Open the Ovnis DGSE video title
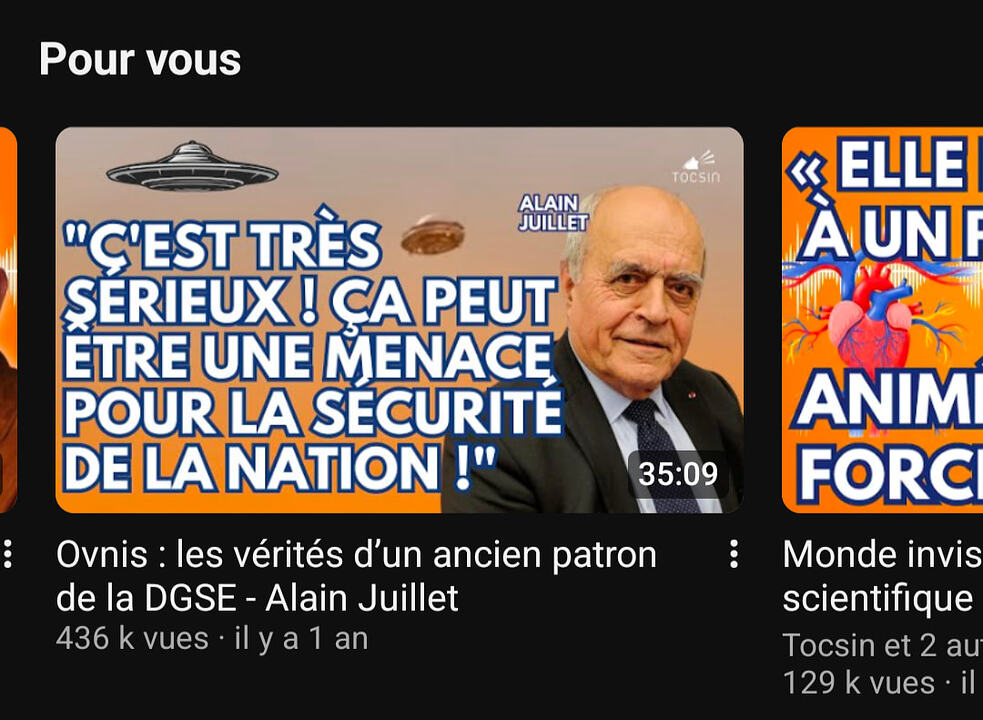983x720 pixels. tap(356, 576)
